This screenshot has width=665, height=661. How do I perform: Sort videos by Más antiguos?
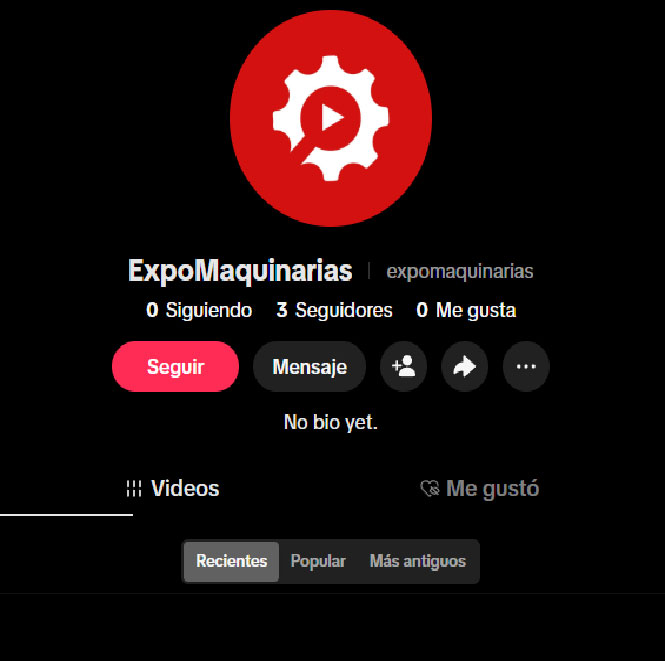[417, 562]
